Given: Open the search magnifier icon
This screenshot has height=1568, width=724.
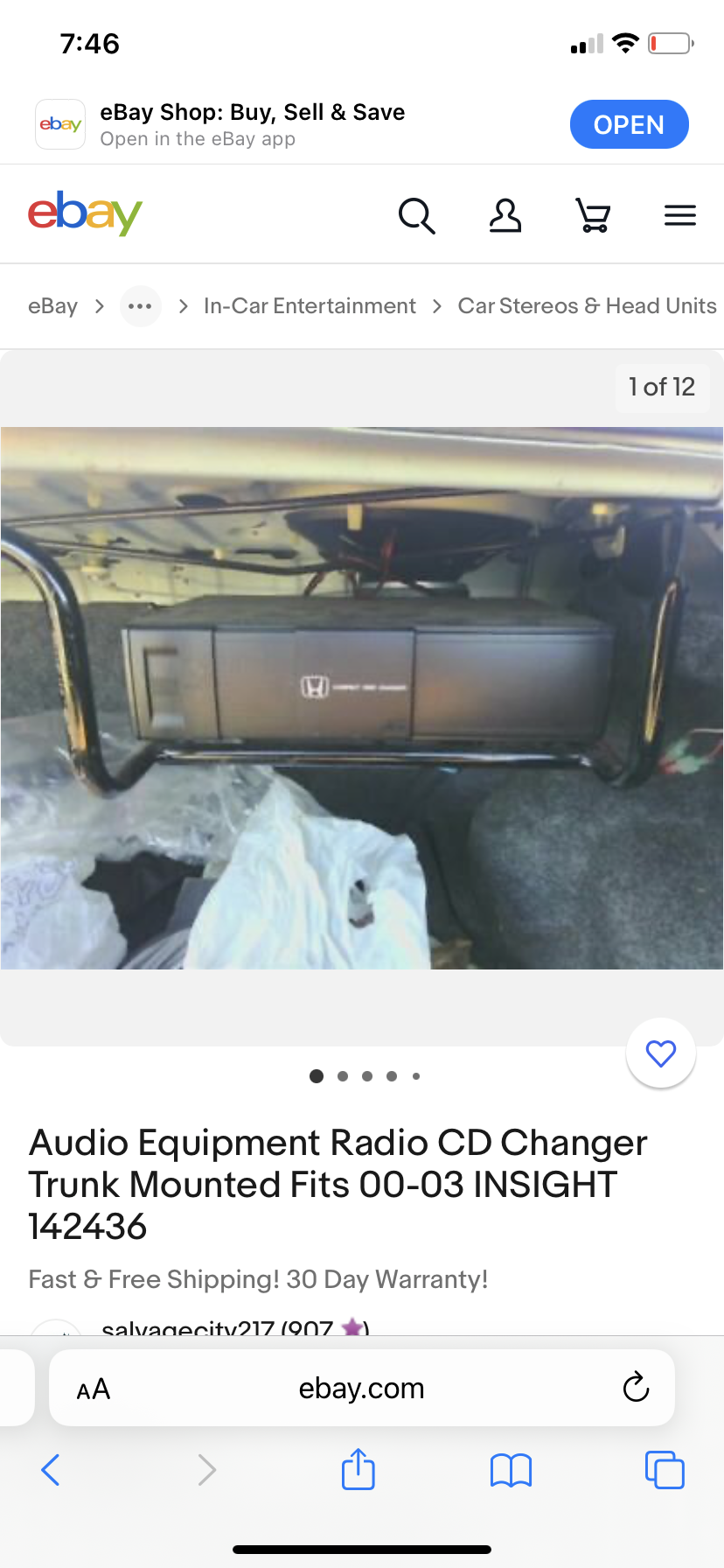Looking at the screenshot, I should [x=416, y=215].
